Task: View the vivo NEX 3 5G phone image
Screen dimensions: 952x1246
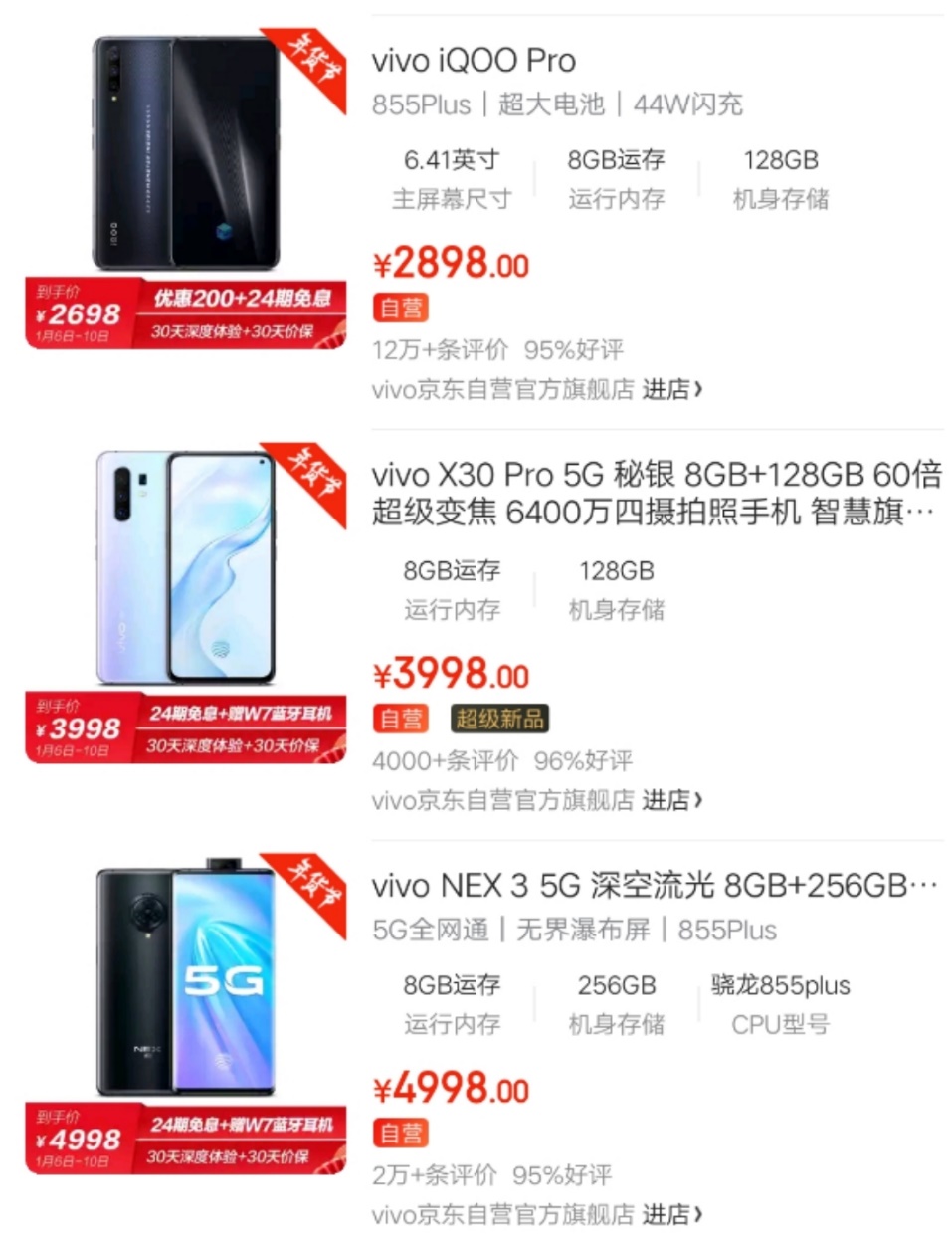Action: tap(186, 980)
